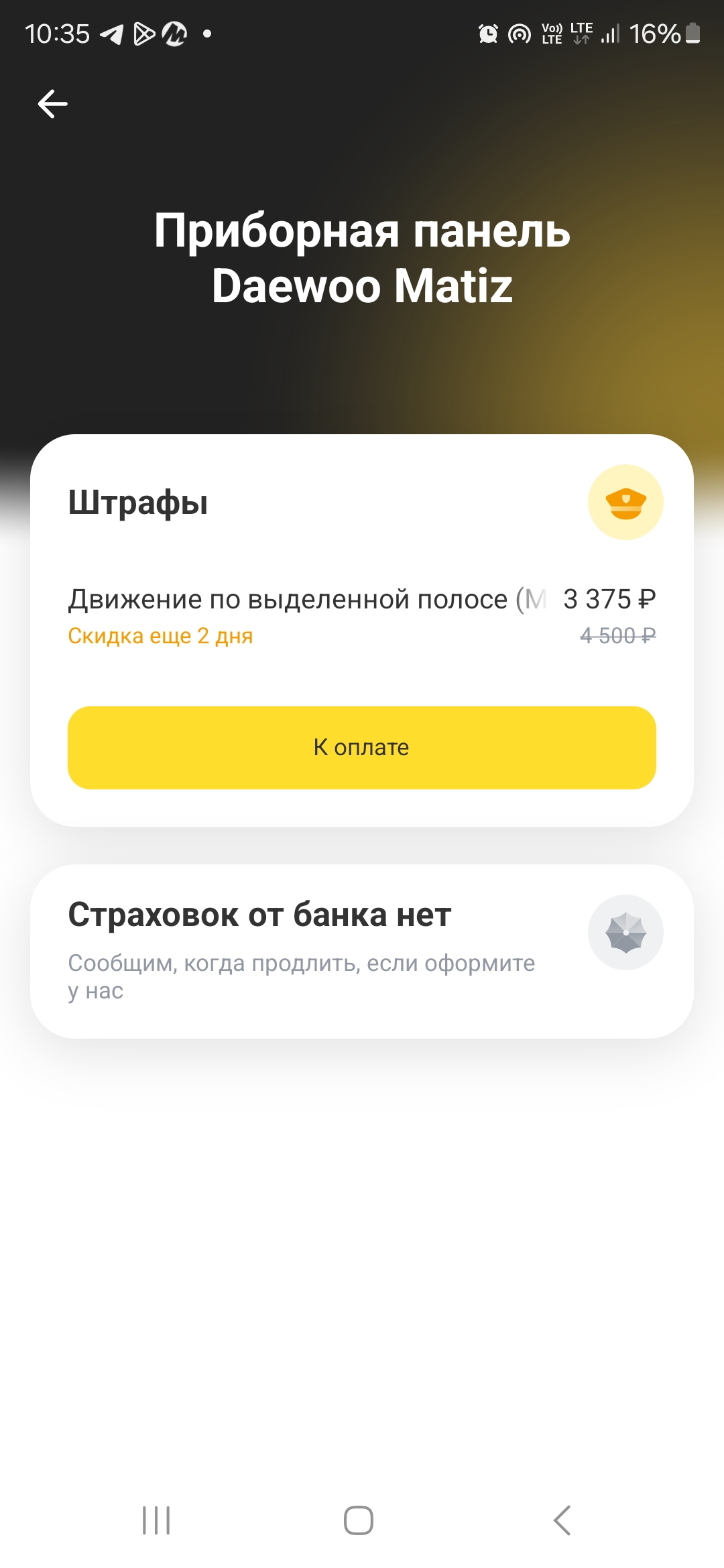Open recent apps from the navigation bar
Viewport: 724px width, 1568px height.
(x=156, y=1520)
